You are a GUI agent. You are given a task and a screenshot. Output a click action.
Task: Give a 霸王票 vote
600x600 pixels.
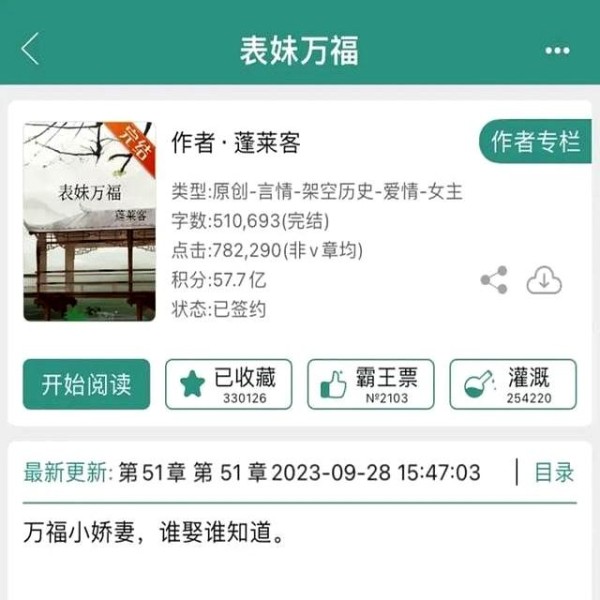pos(370,384)
